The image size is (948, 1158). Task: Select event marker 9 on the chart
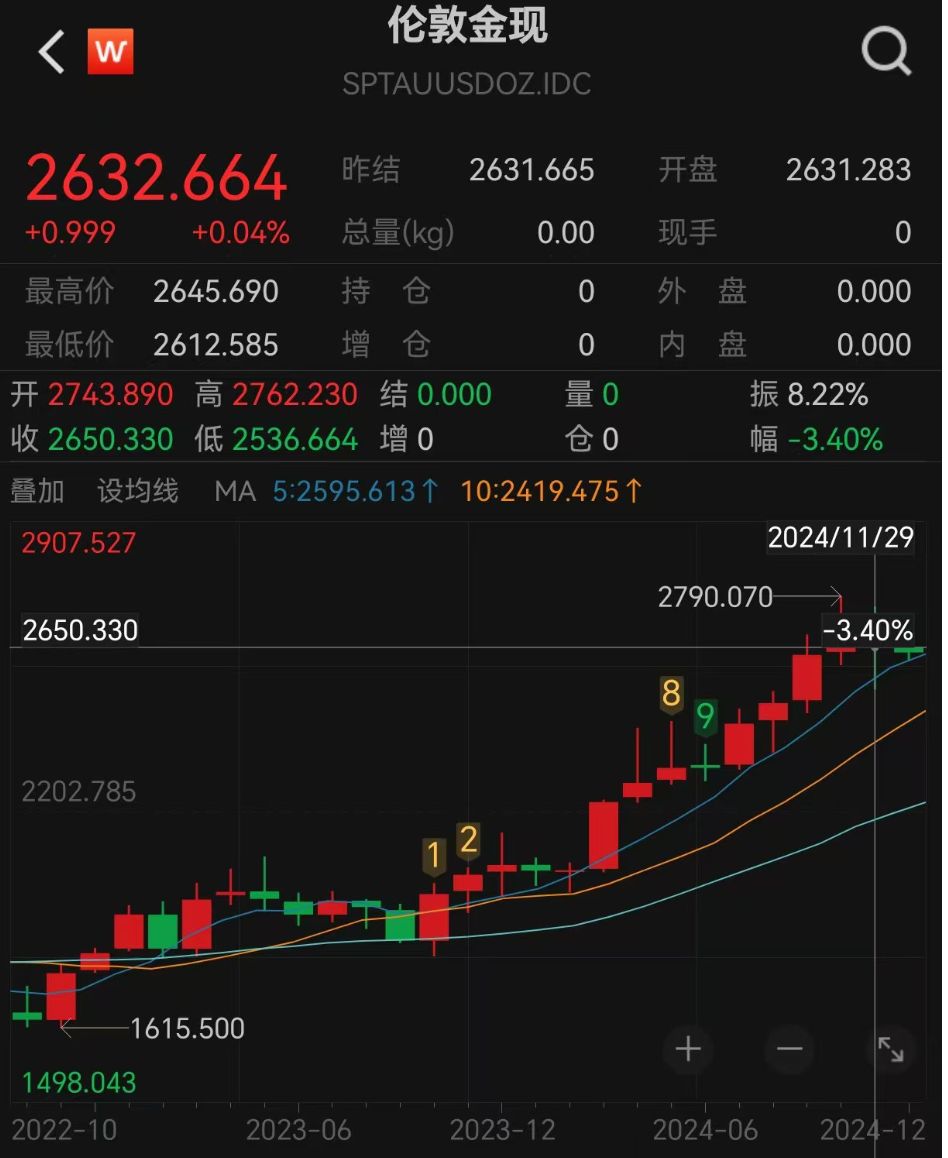705,716
